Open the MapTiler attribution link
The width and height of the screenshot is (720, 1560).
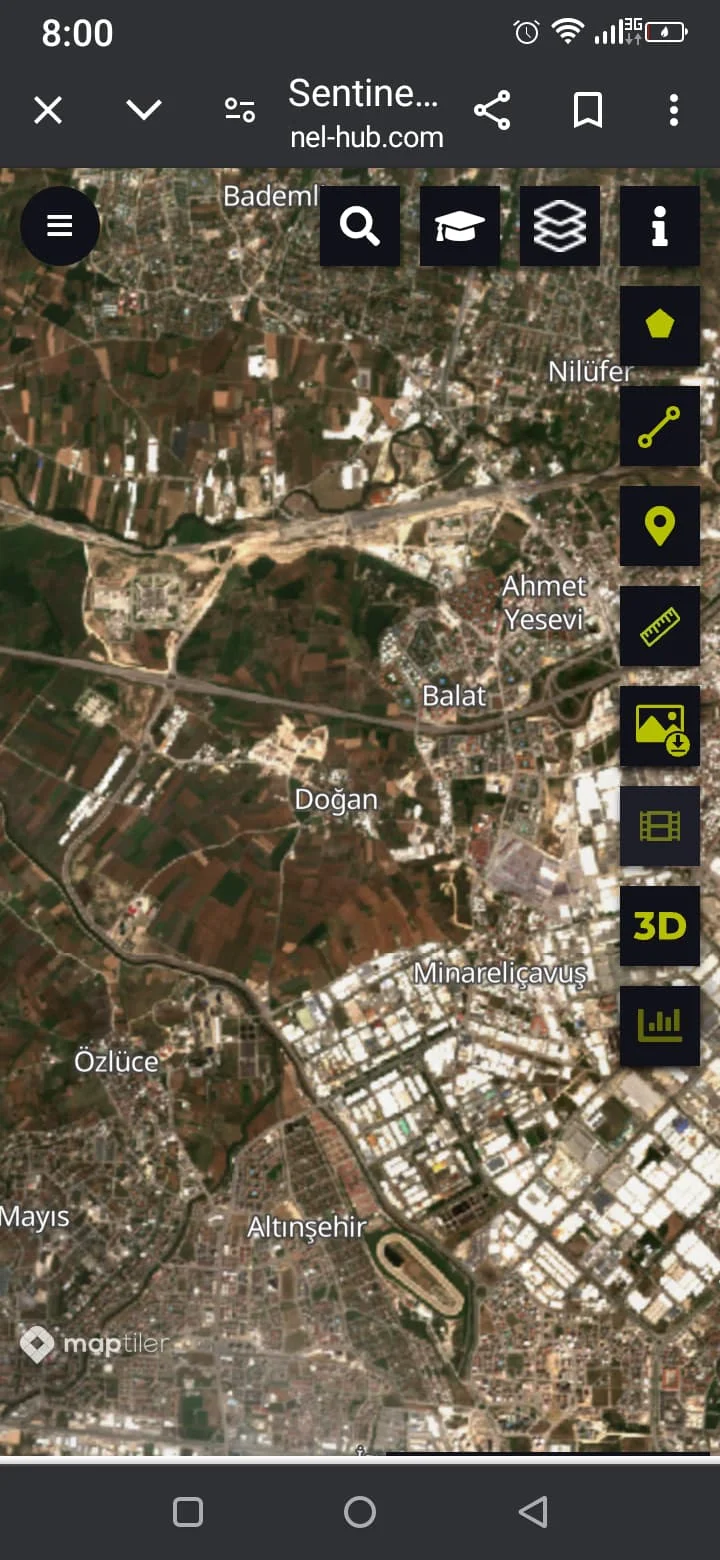click(95, 1344)
